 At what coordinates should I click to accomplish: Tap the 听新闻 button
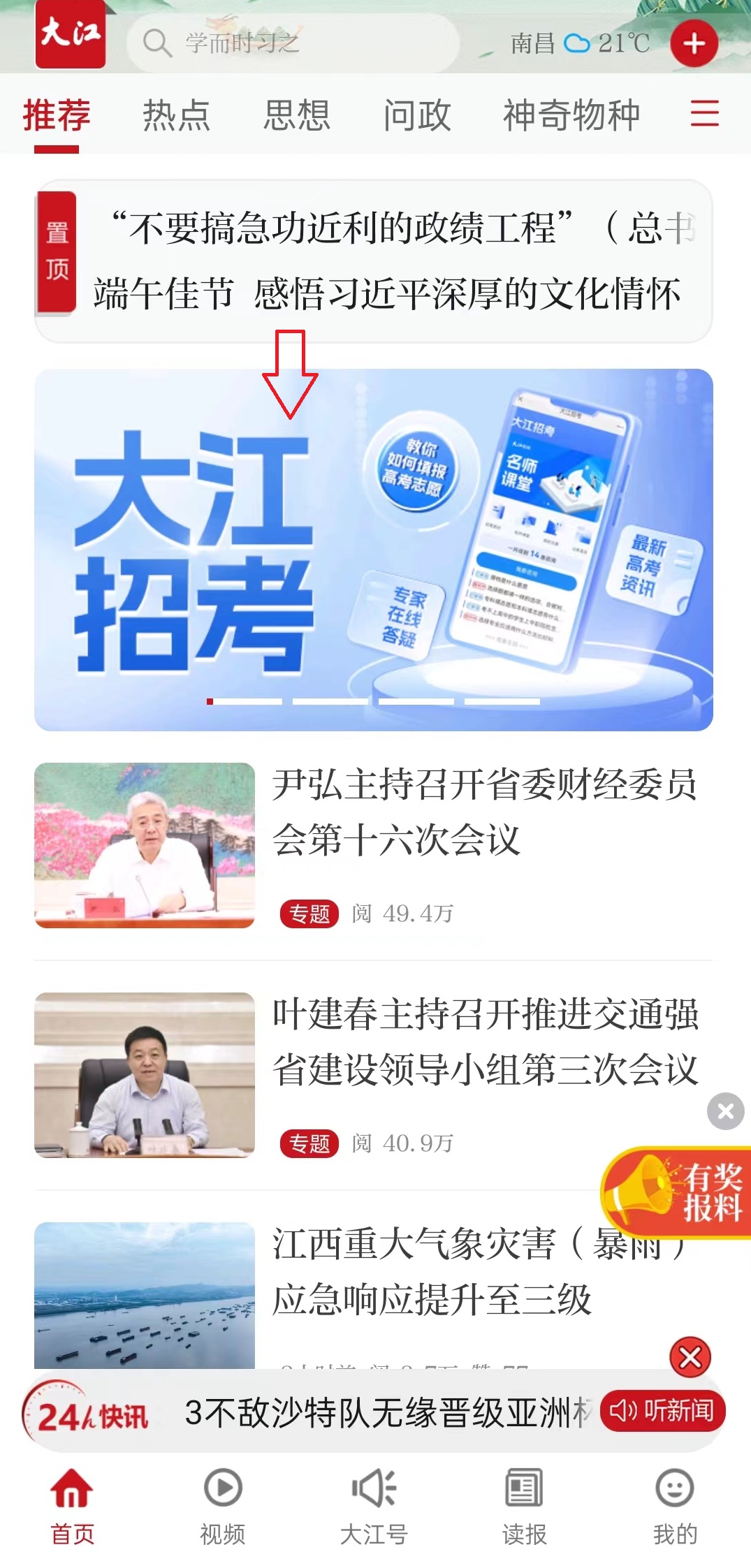point(662,1410)
